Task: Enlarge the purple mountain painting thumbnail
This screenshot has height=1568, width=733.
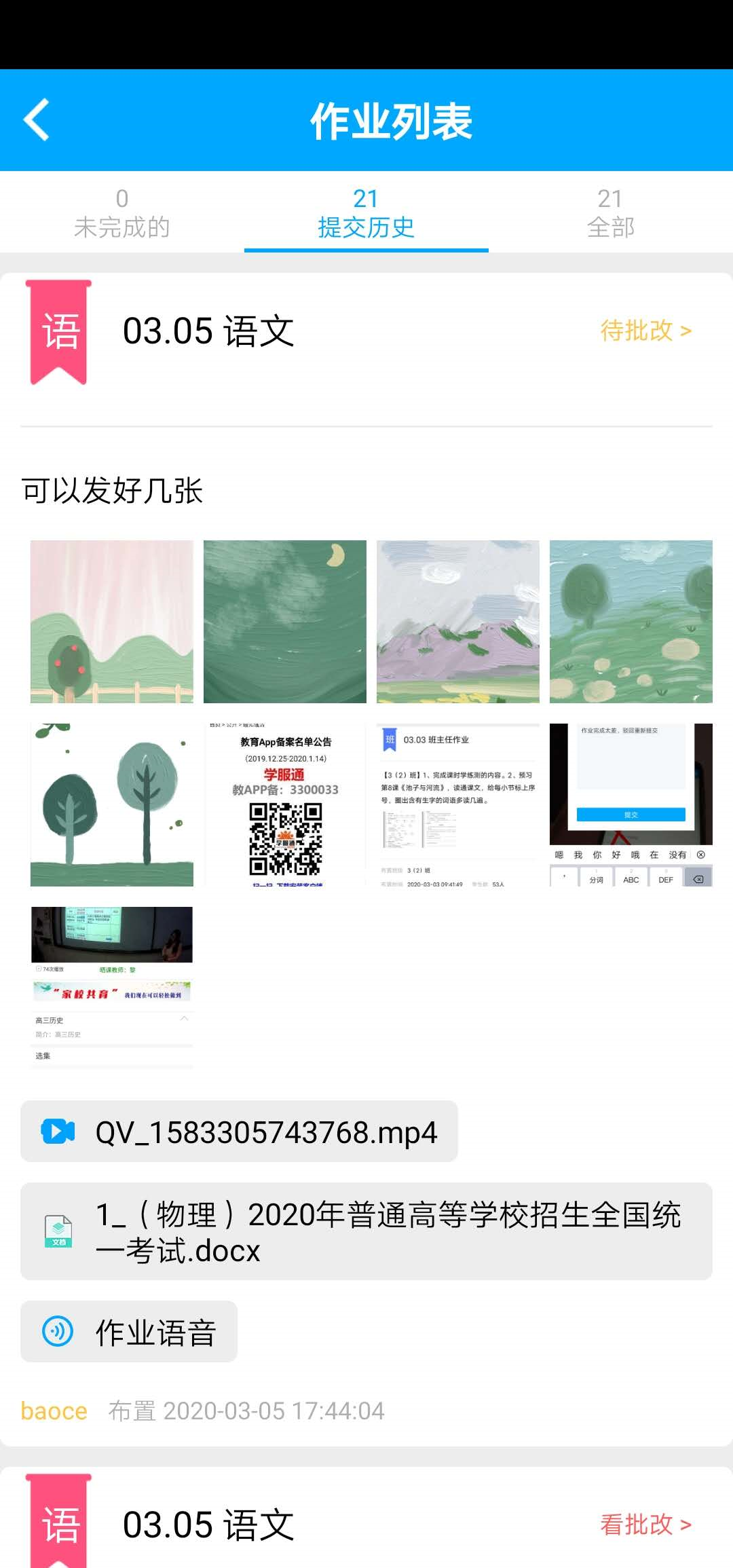Action: (x=458, y=621)
